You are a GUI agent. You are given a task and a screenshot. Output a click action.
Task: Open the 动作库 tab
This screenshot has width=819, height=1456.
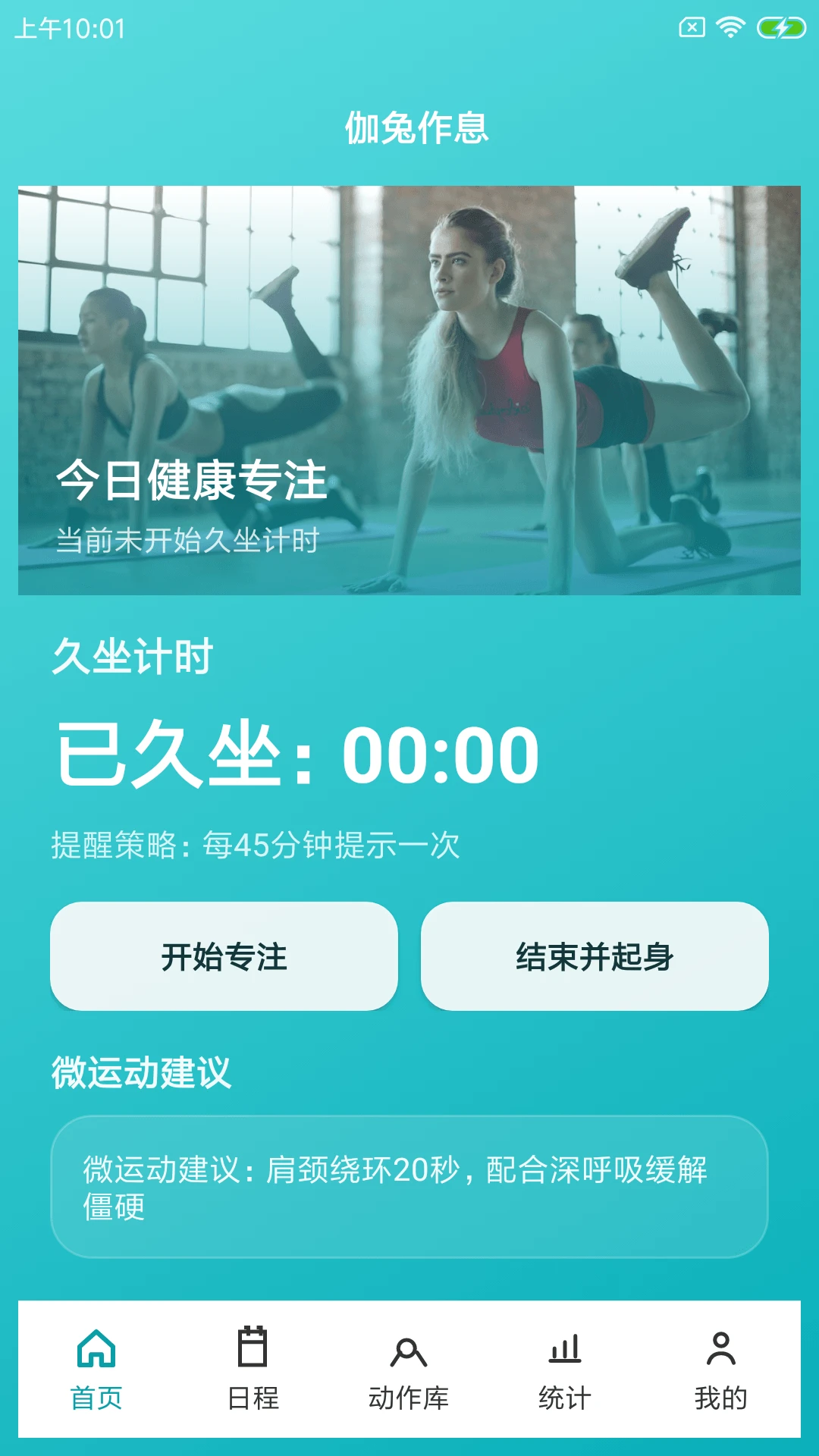tap(409, 1369)
